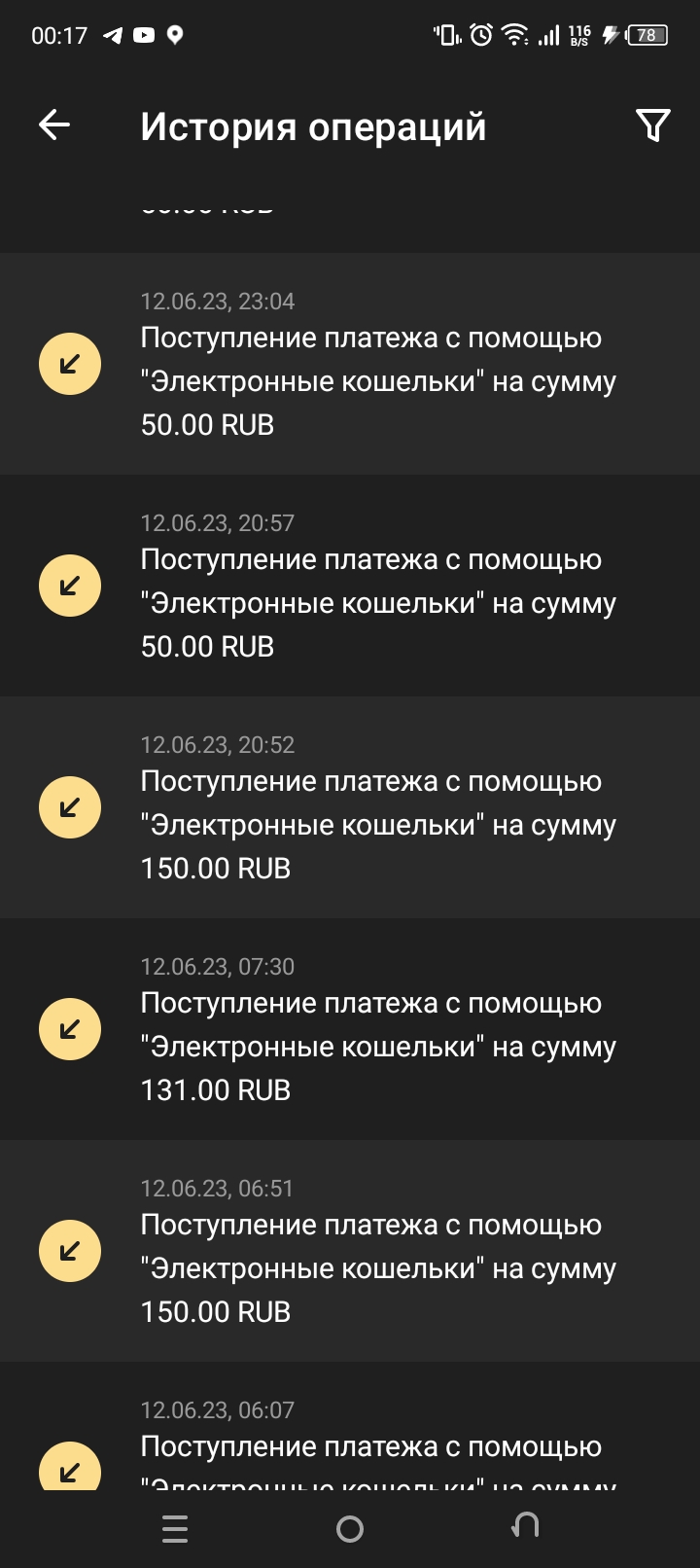
Task: Open the filter for operations history
Action: pos(652,125)
